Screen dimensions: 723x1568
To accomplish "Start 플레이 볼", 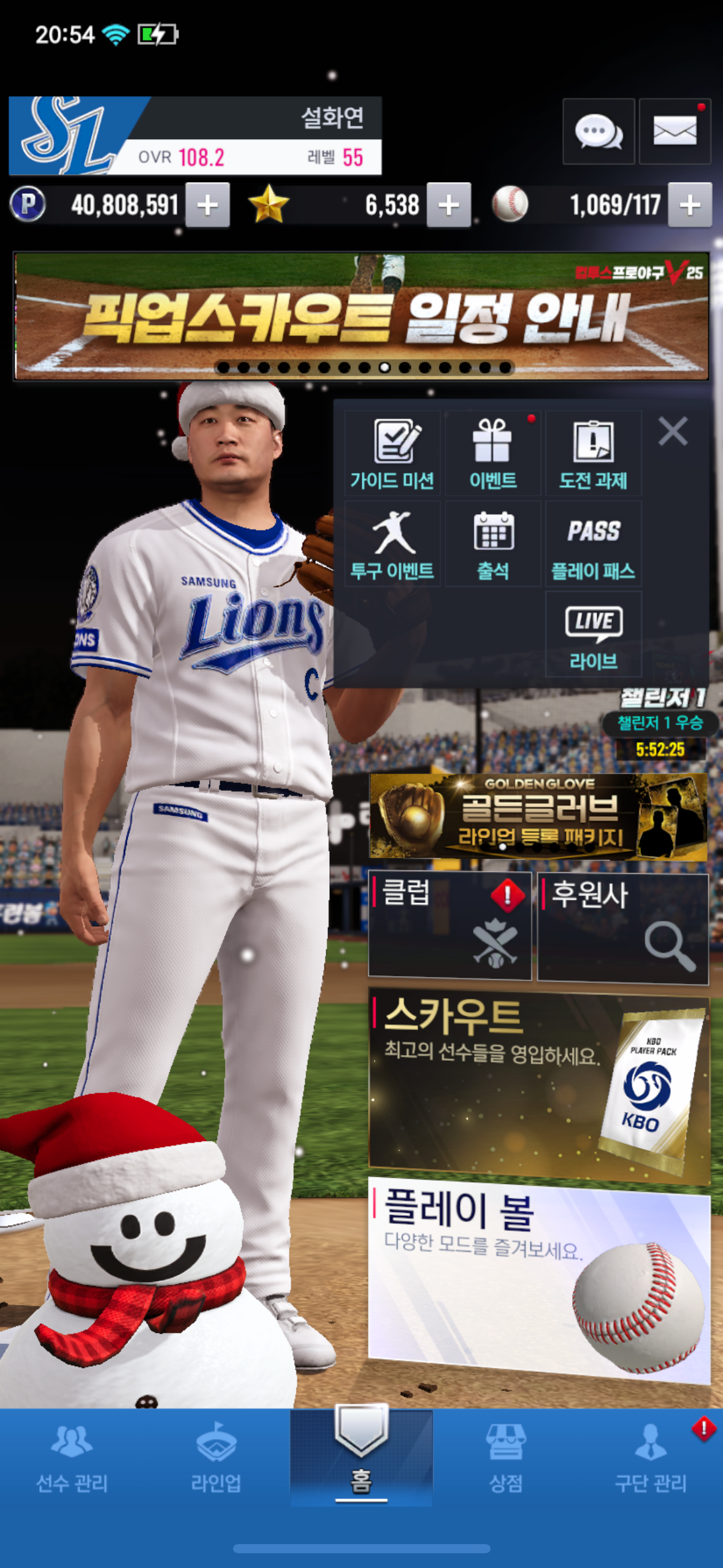I will pyautogui.click(x=538, y=1279).
